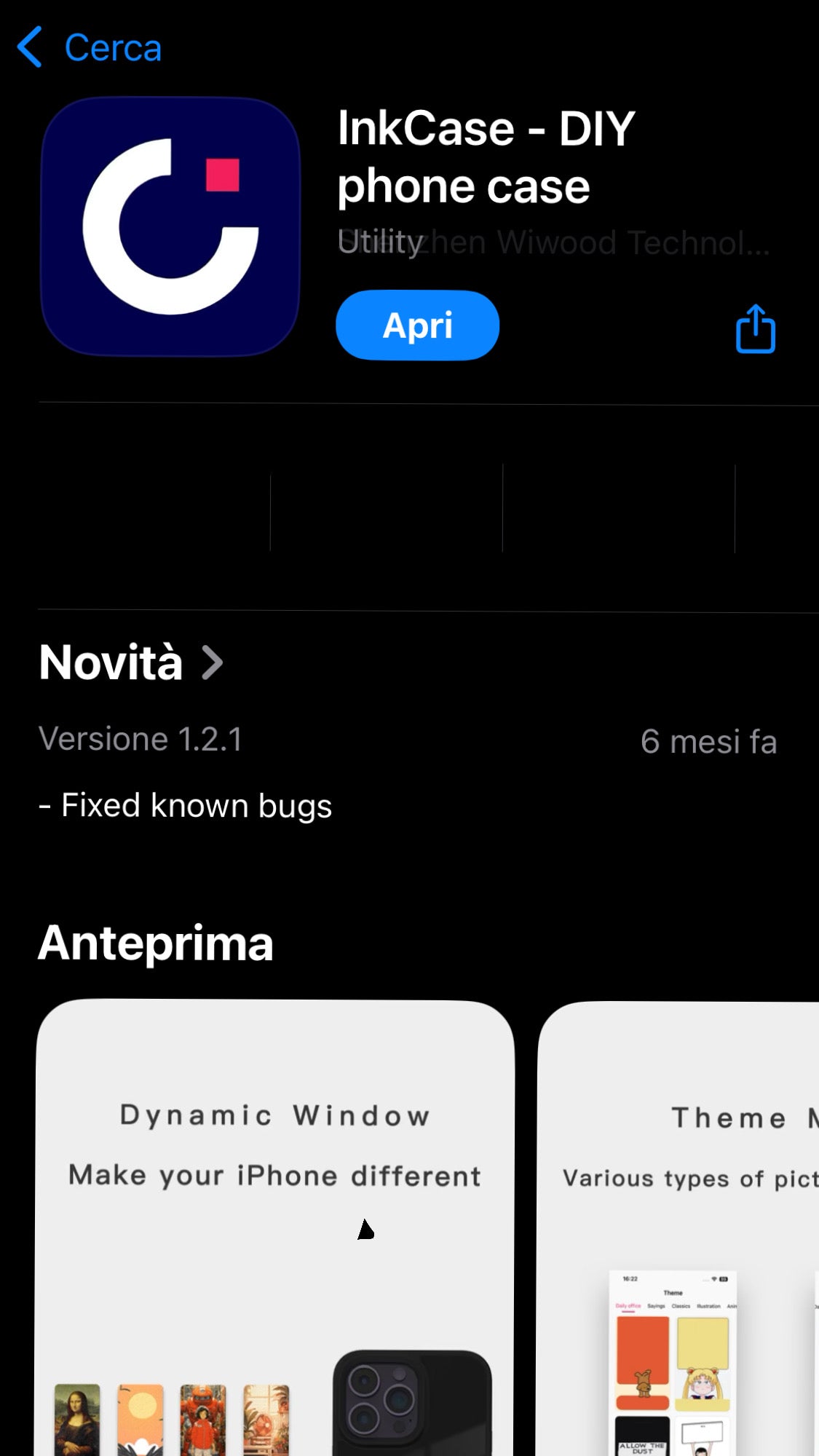Open the Theme preview screenshot
This screenshot has width=819, height=1456.
678,1229
